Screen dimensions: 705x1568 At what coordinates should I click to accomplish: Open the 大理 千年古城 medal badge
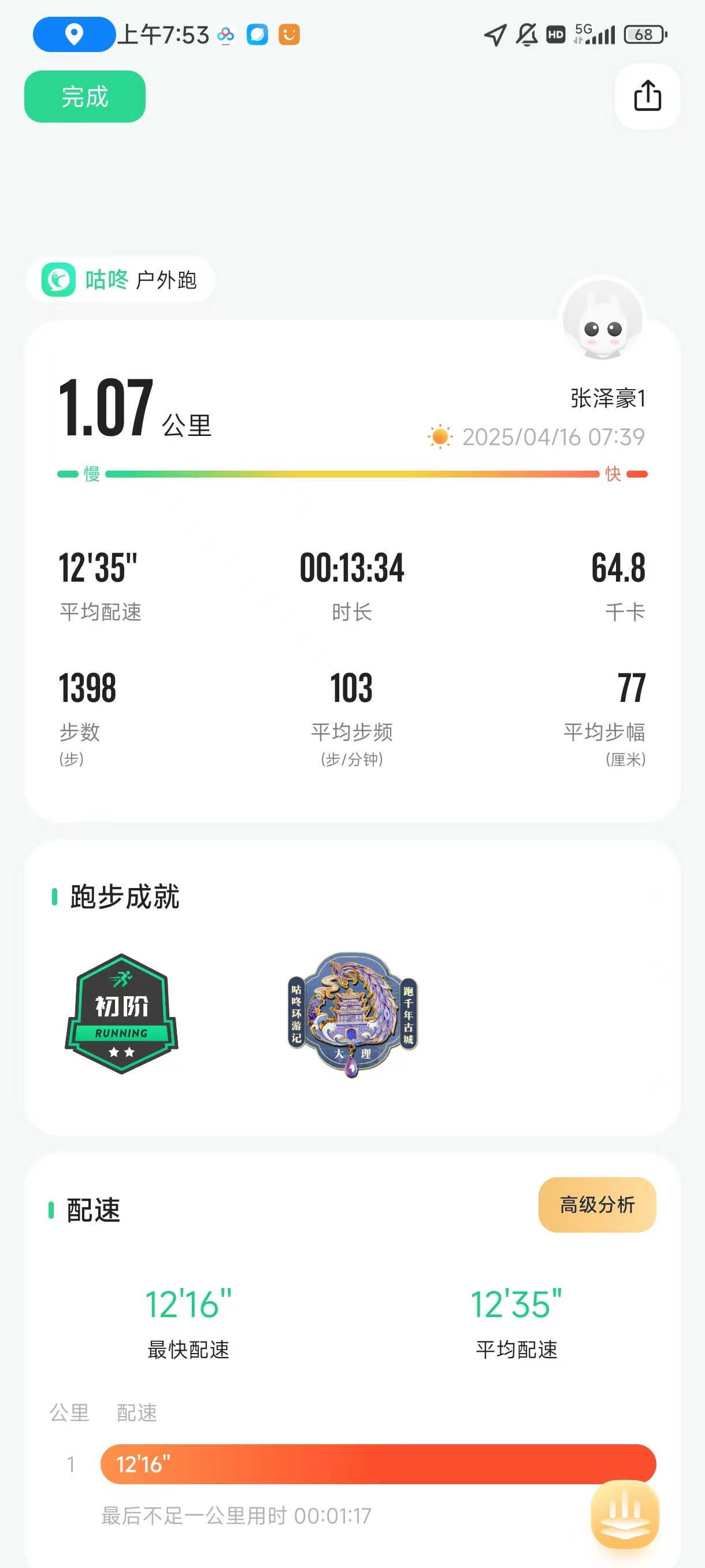[352, 1014]
